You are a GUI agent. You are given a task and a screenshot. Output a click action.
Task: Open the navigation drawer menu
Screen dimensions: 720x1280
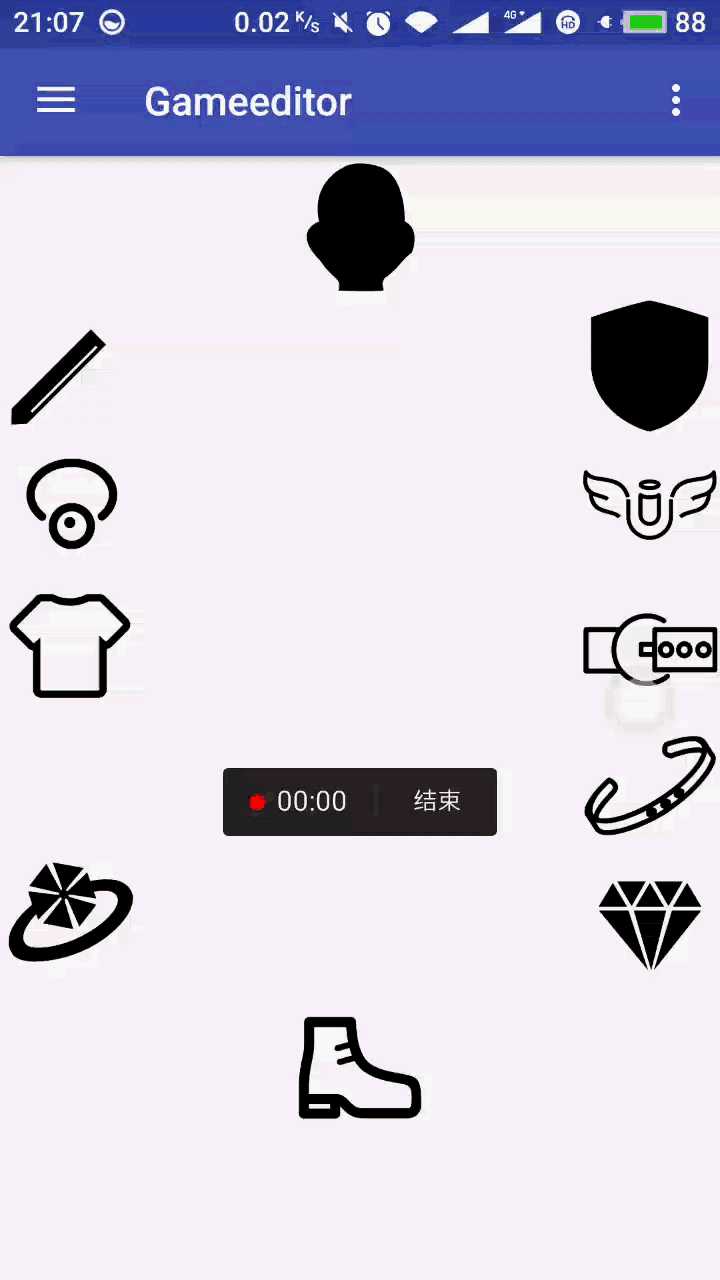point(56,100)
